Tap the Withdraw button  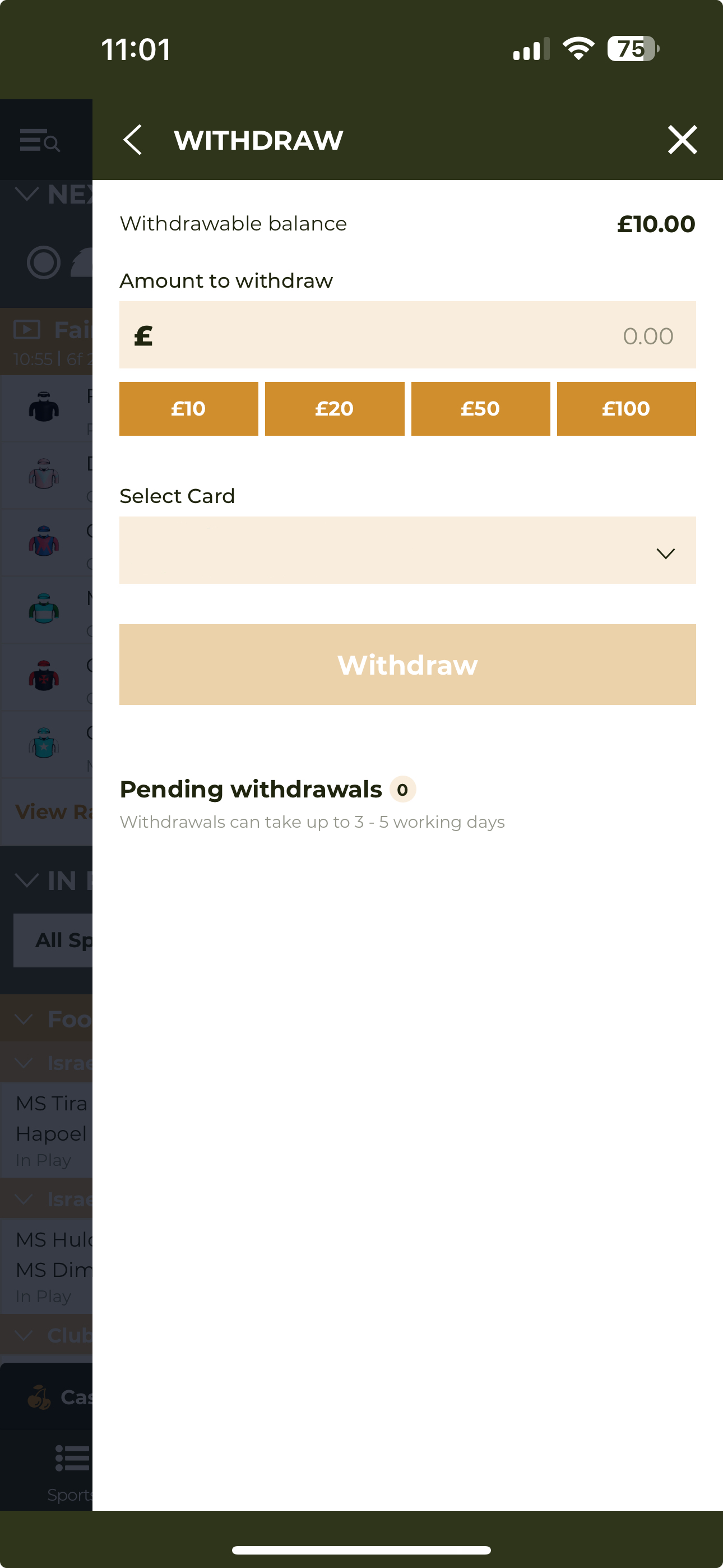click(407, 665)
